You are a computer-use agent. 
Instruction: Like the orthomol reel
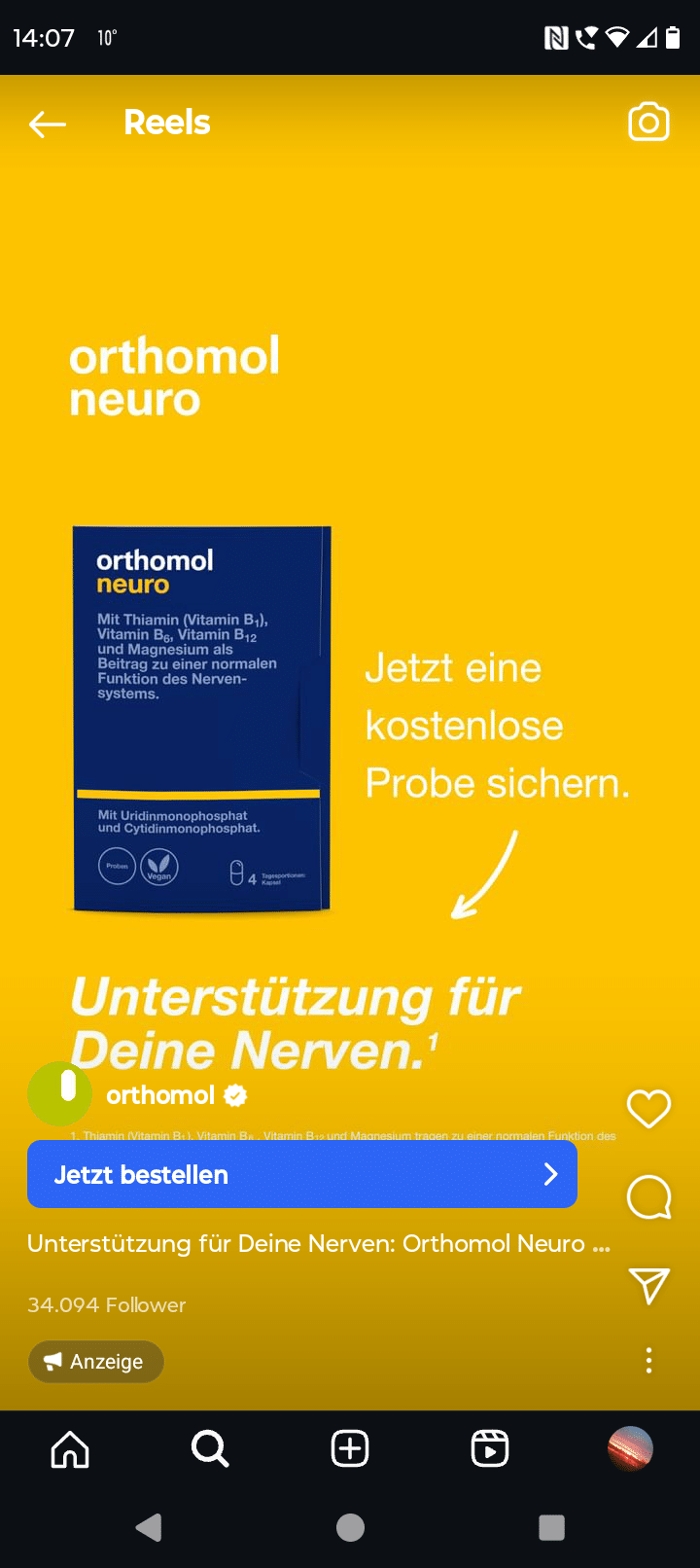coord(648,1108)
